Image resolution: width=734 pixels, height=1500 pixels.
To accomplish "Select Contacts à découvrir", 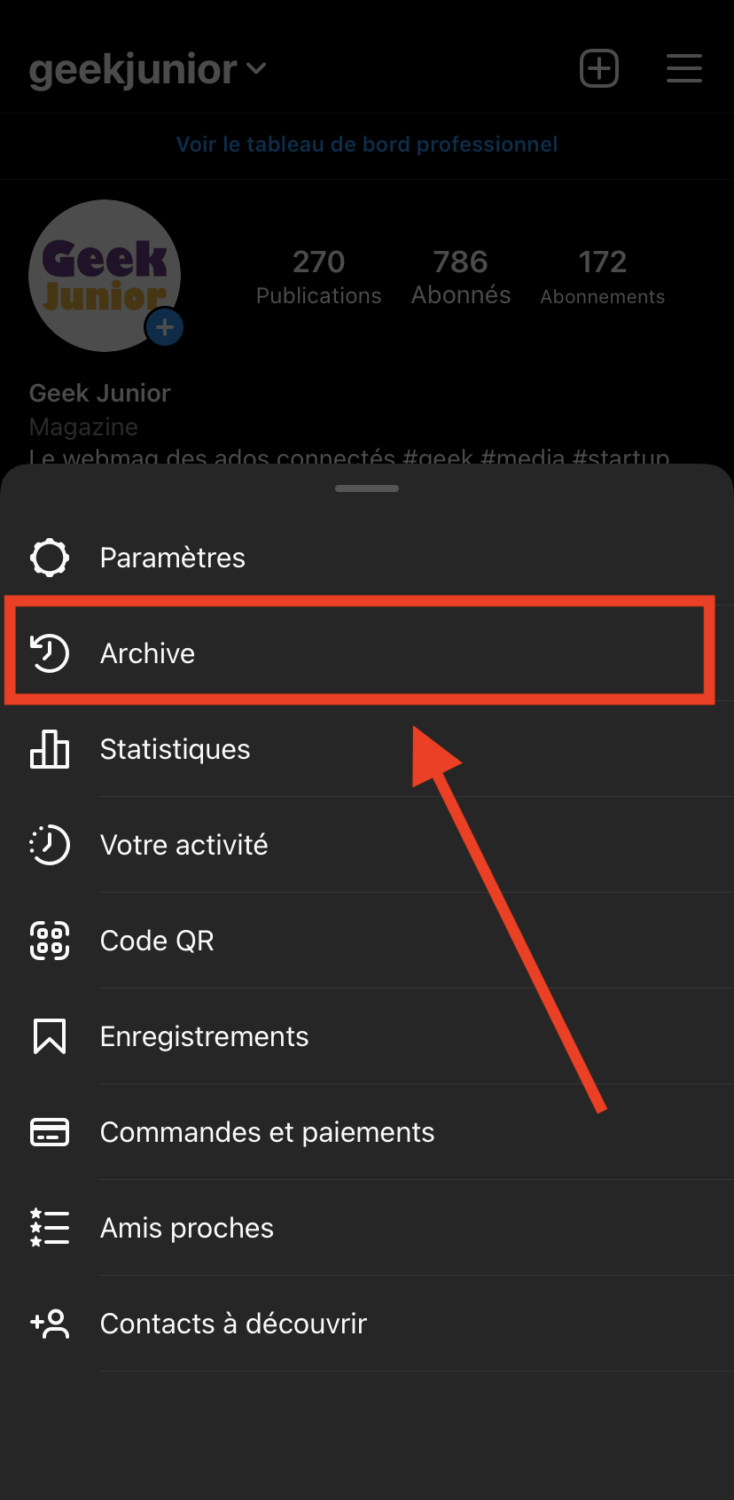I will pos(233,1324).
